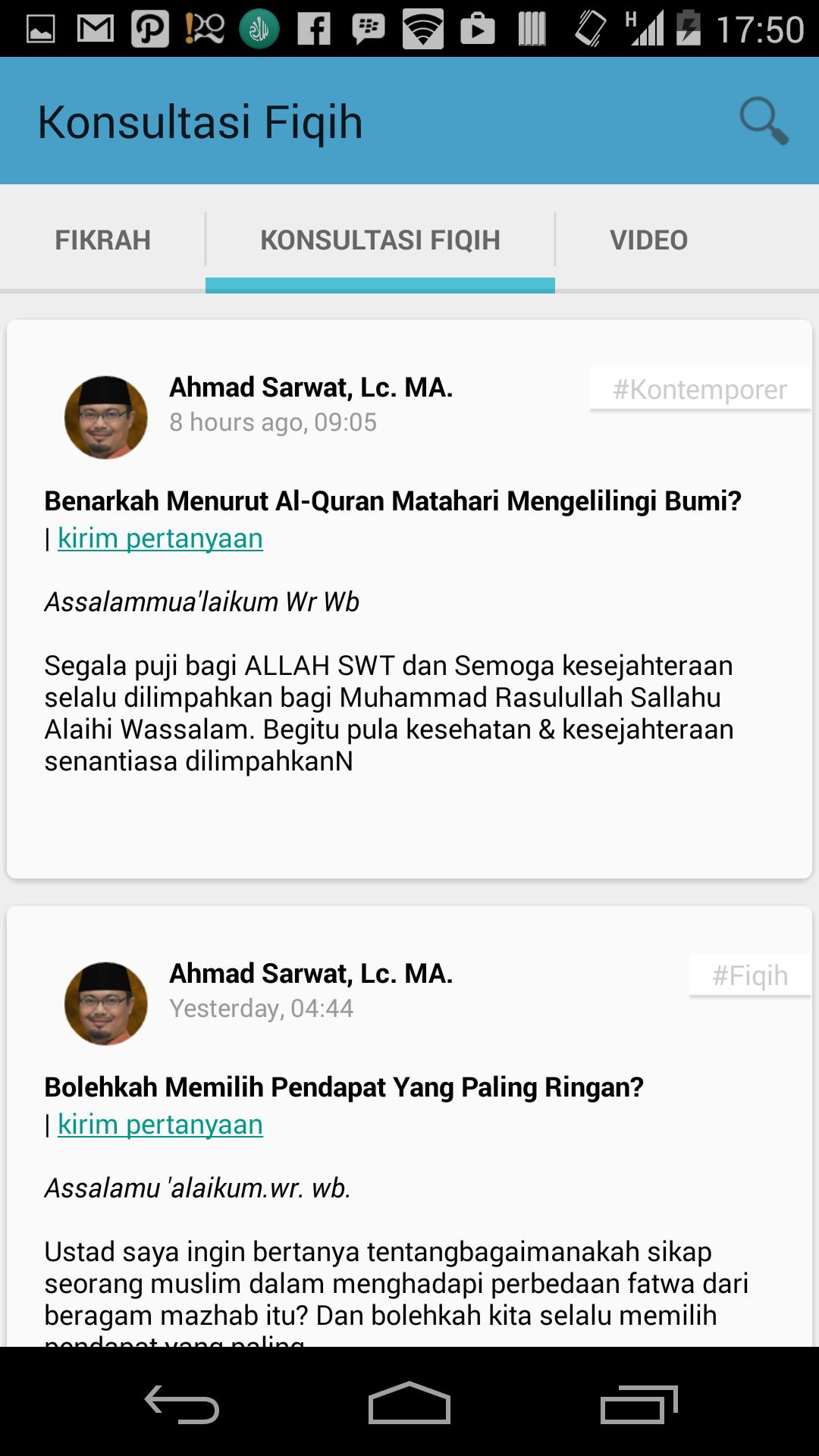Screen dimensions: 819x1456
Task: Open article 'Bolehkah Memilih Pendapat Yang Paling Ringan?'
Action: (343, 1087)
